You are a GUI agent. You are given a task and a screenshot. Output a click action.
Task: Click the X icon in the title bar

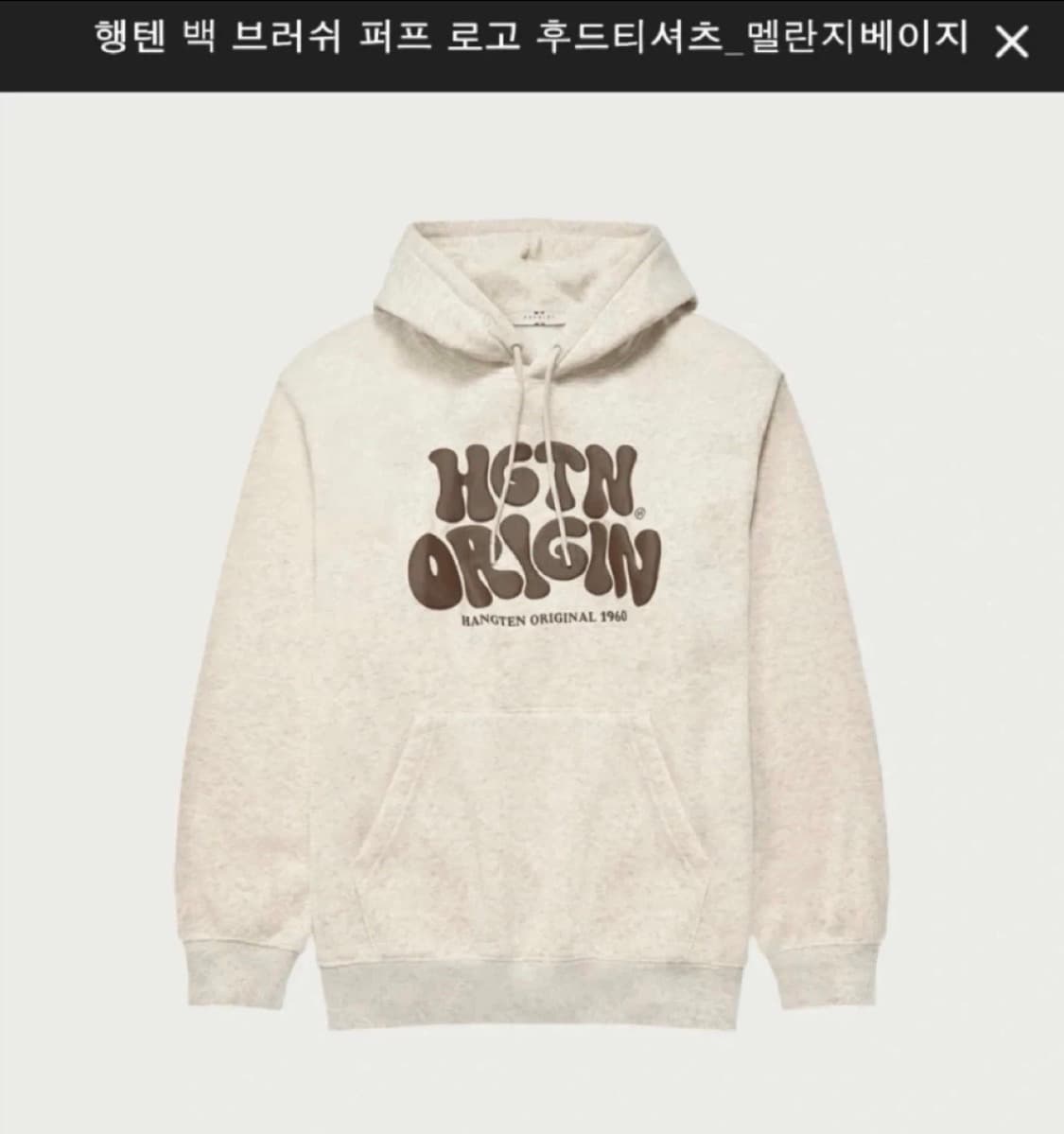pyautogui.click(x=1012, y=40)
